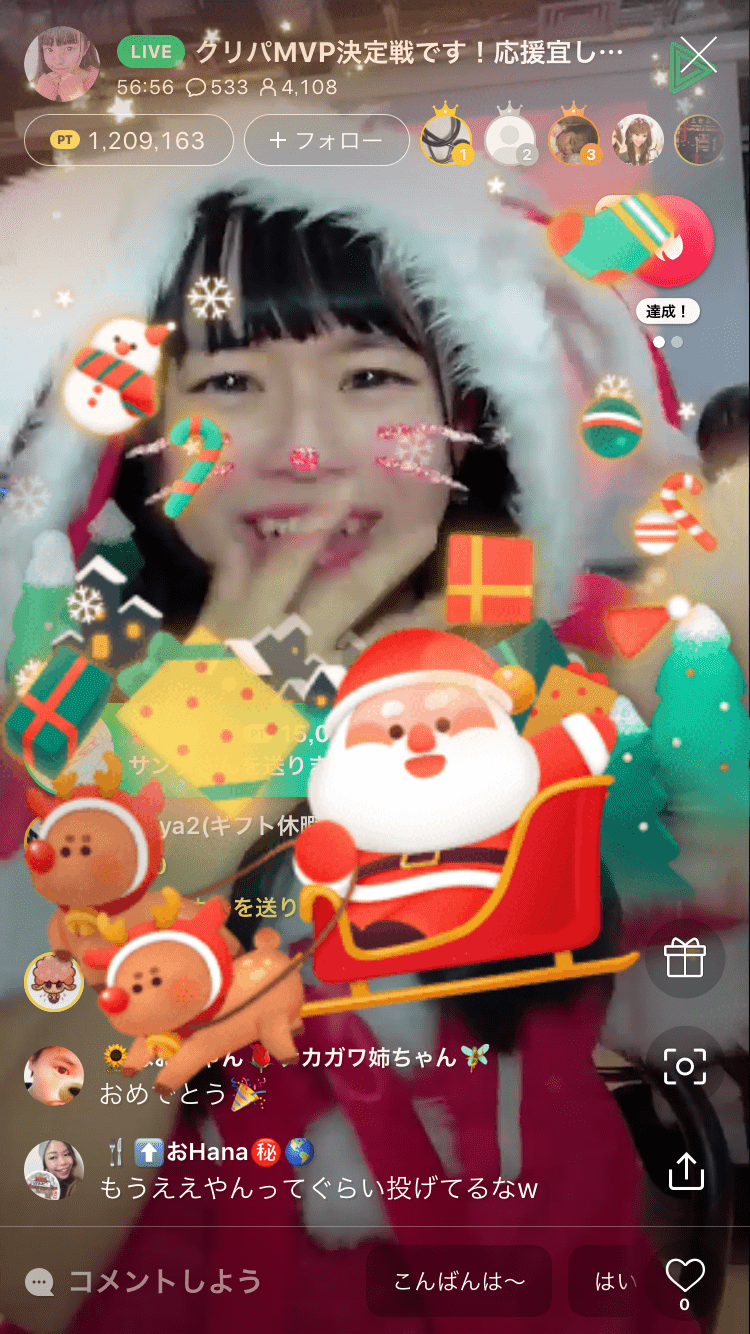View the rank 1 crowned supporter

point(446,139)
